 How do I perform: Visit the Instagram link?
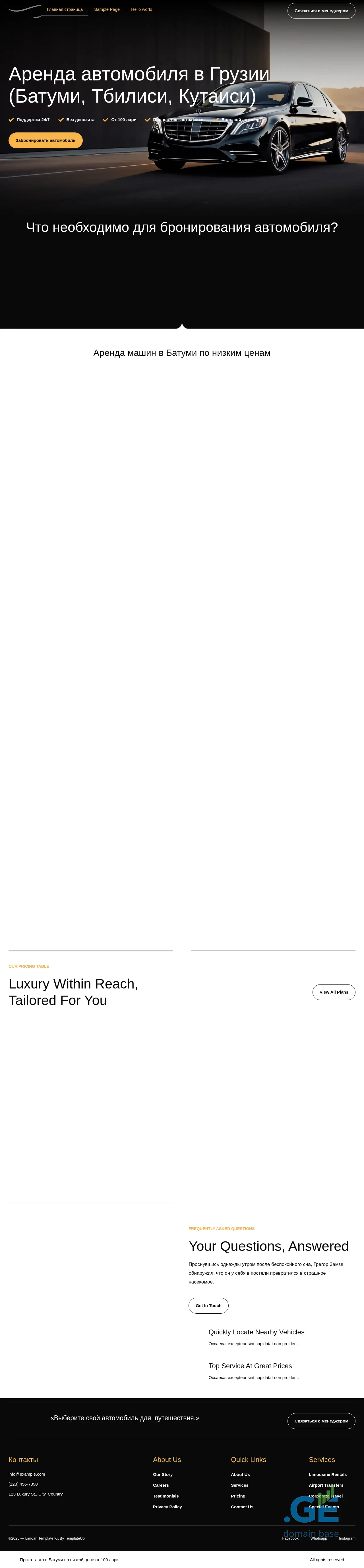pyautogui.click(x=347, y=1538)
